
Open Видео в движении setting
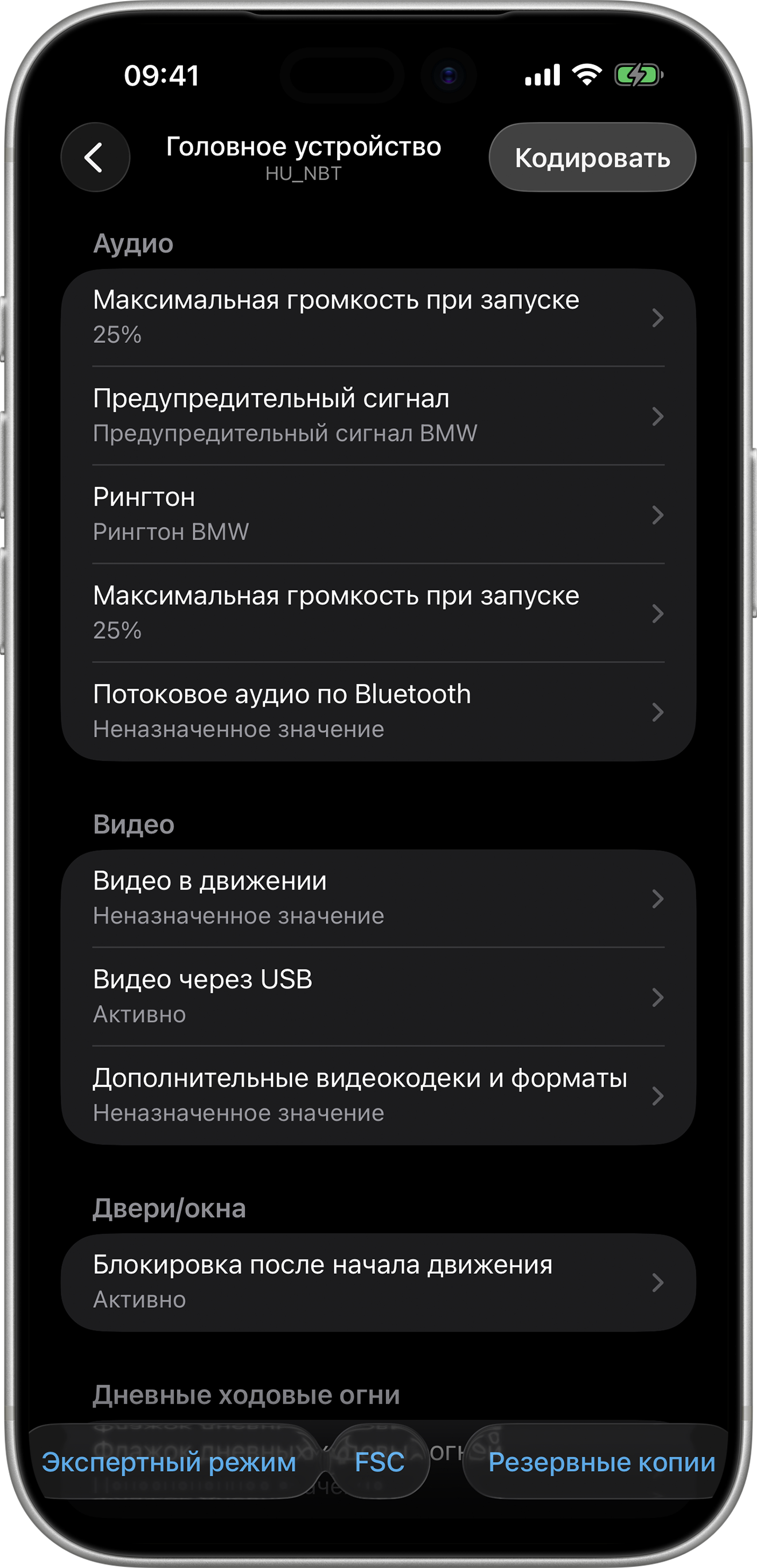coord(377,898)
